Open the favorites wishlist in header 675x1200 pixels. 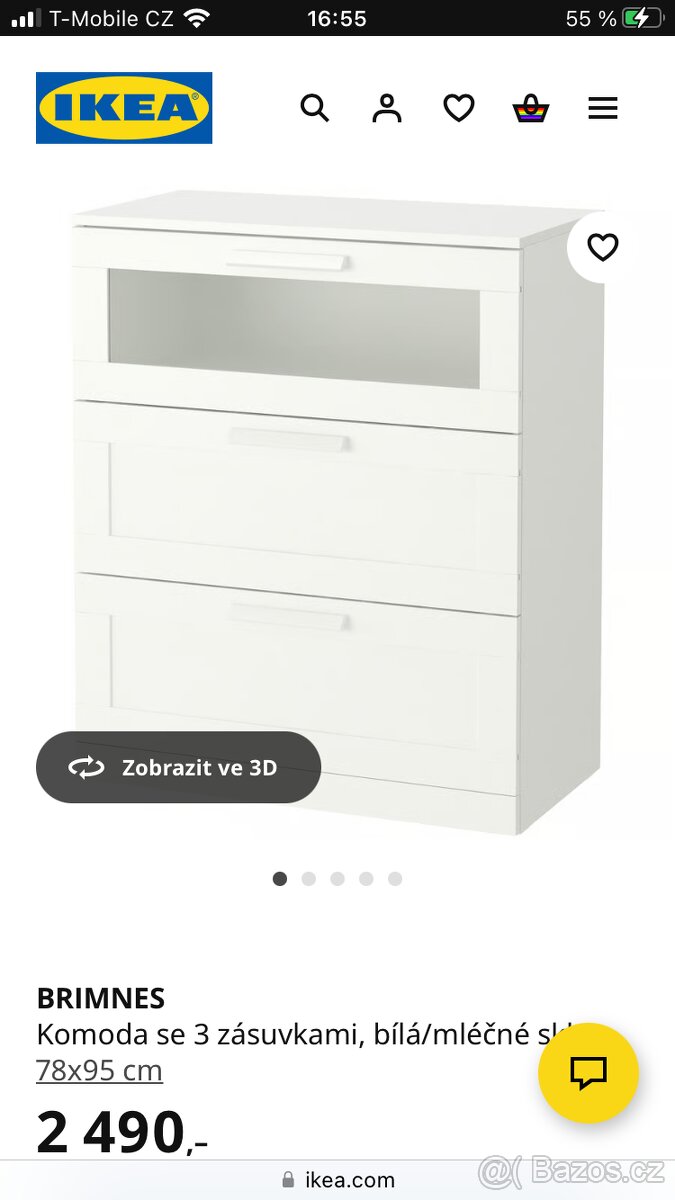[459, 108]
